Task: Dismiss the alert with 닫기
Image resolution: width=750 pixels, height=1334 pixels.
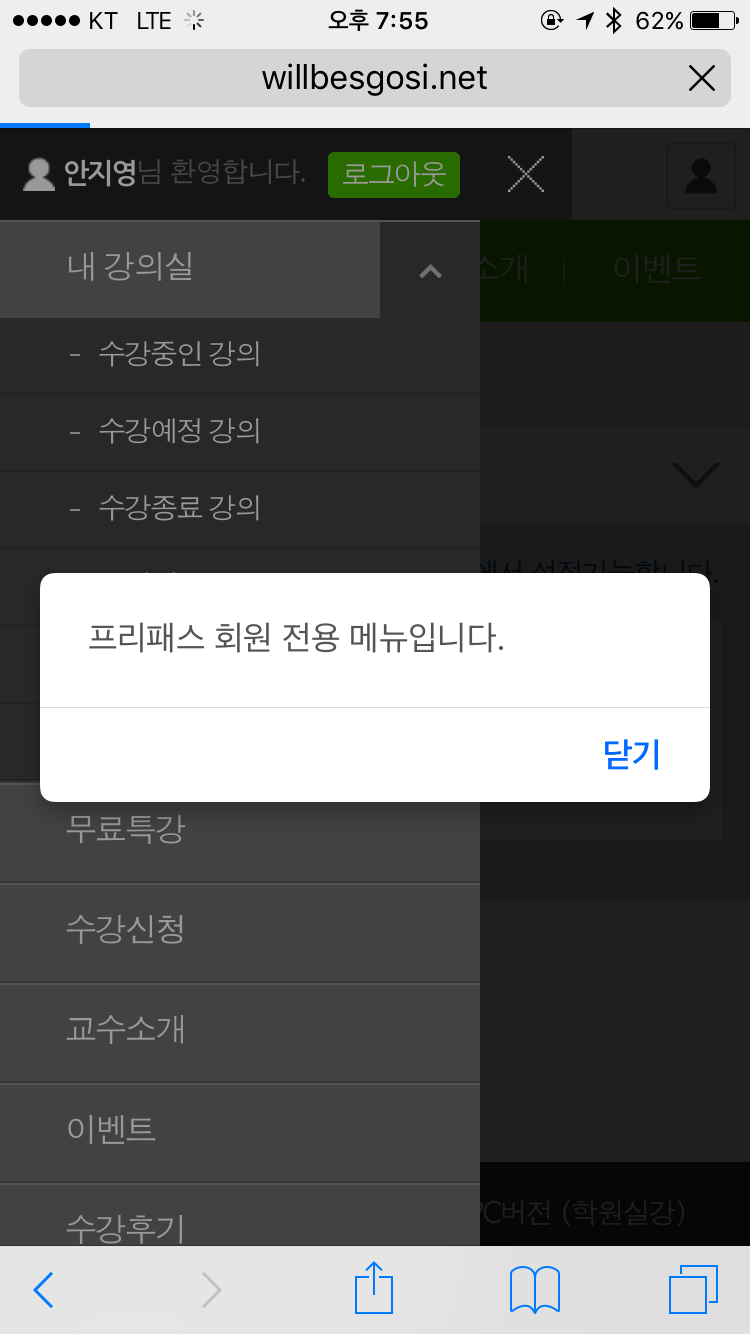Action: (x=631, y=755)
